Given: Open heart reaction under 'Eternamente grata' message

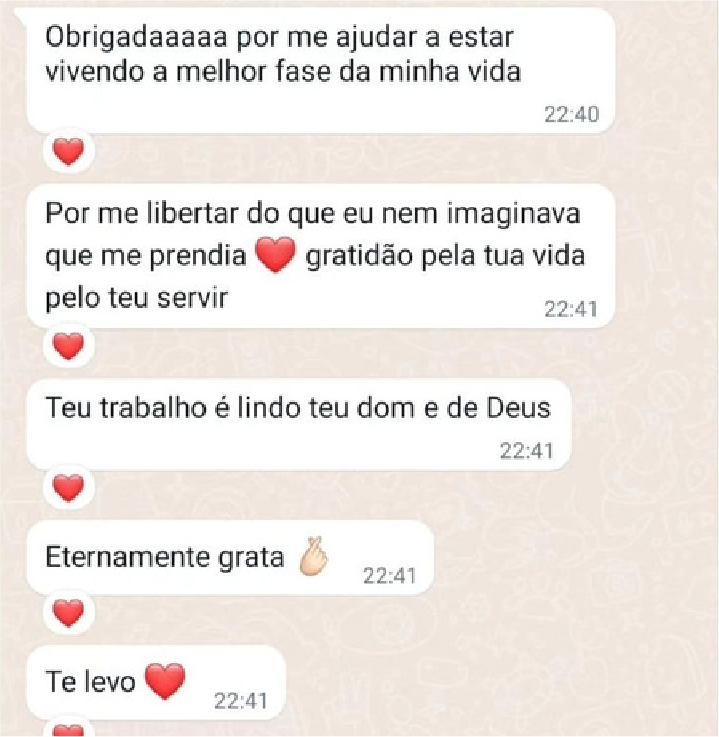Looking at the screenshot, I should click(68, 612).
